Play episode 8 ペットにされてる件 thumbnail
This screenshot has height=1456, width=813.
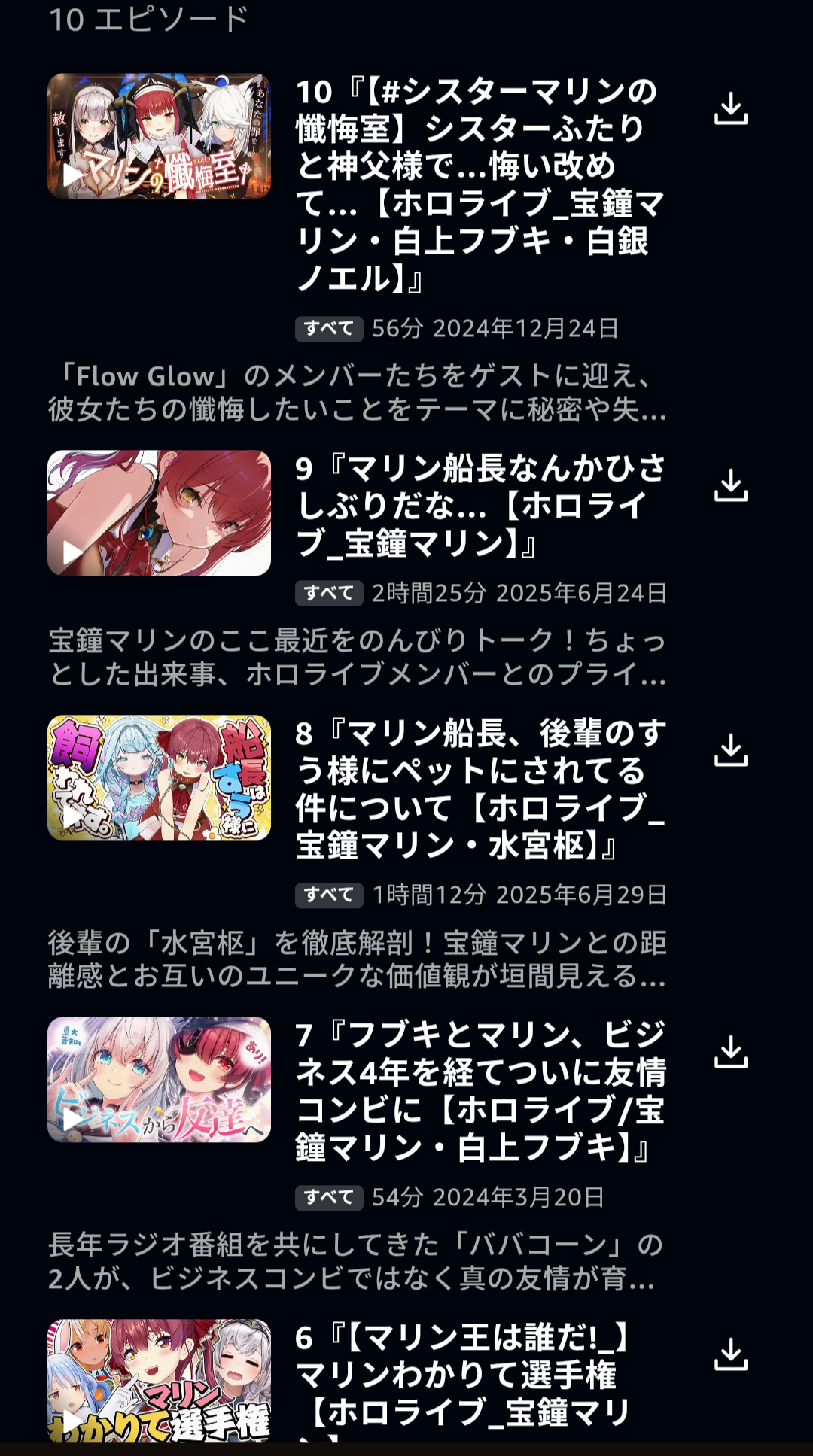coord(159,778)
